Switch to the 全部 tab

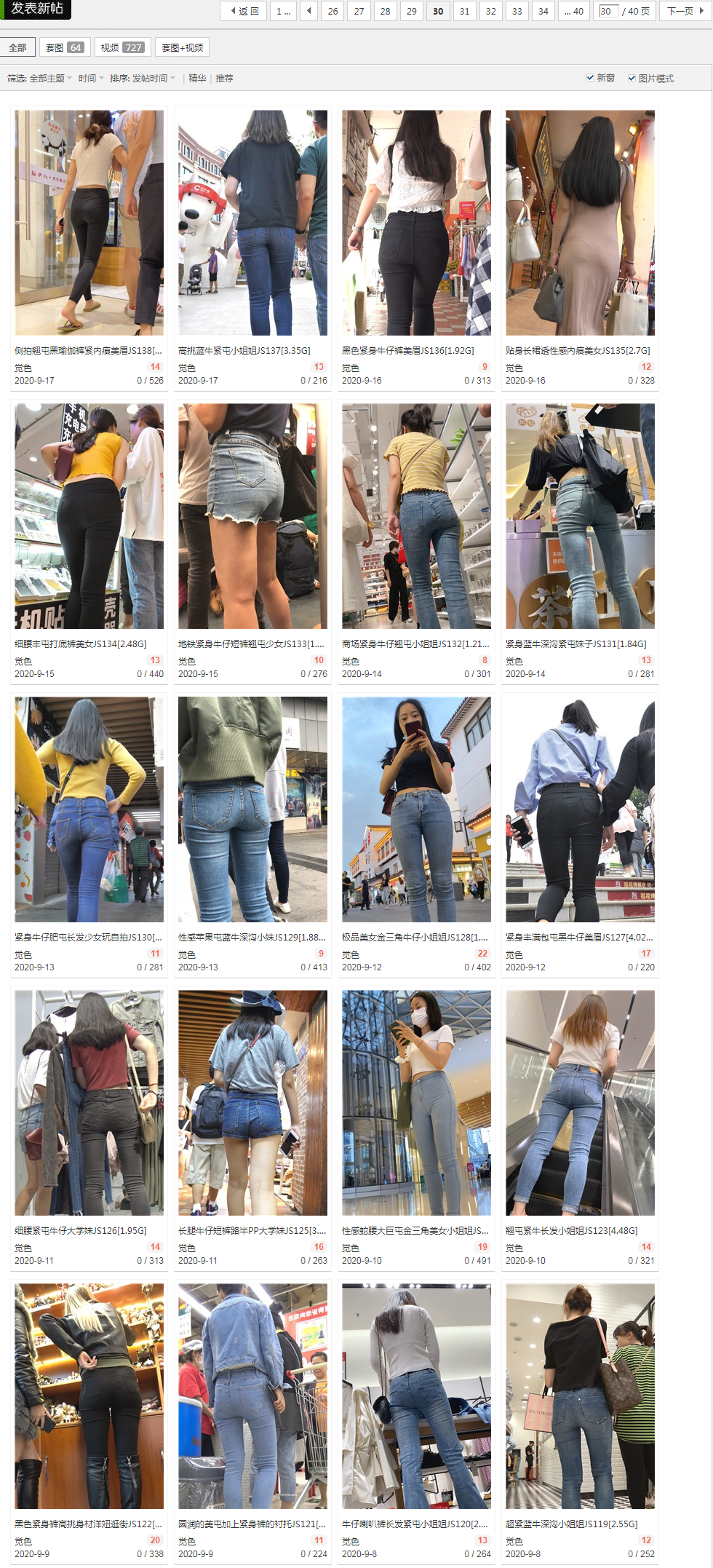point(17,48)
